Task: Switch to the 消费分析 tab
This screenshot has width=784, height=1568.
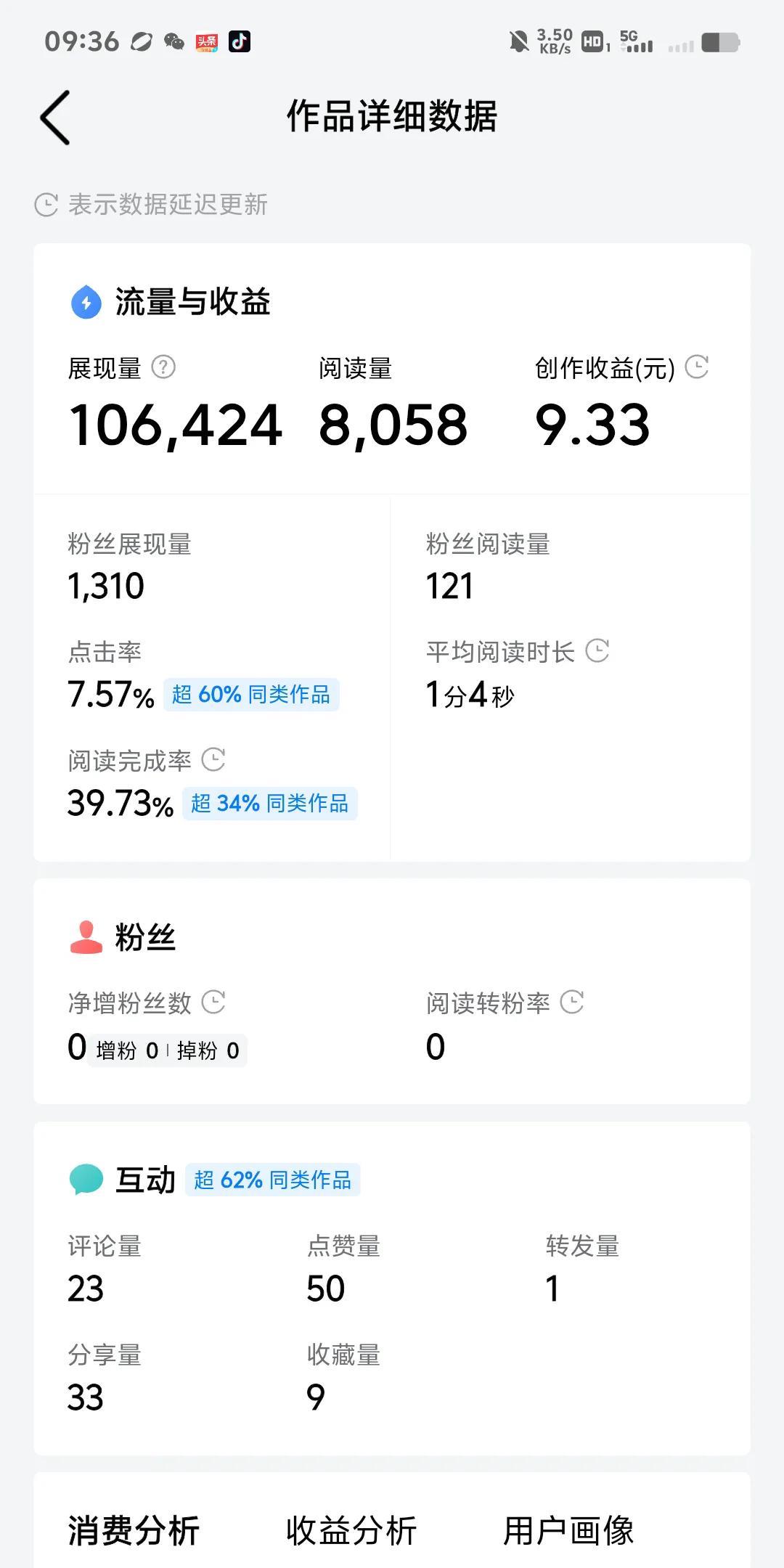Action: pos(134,1531)
